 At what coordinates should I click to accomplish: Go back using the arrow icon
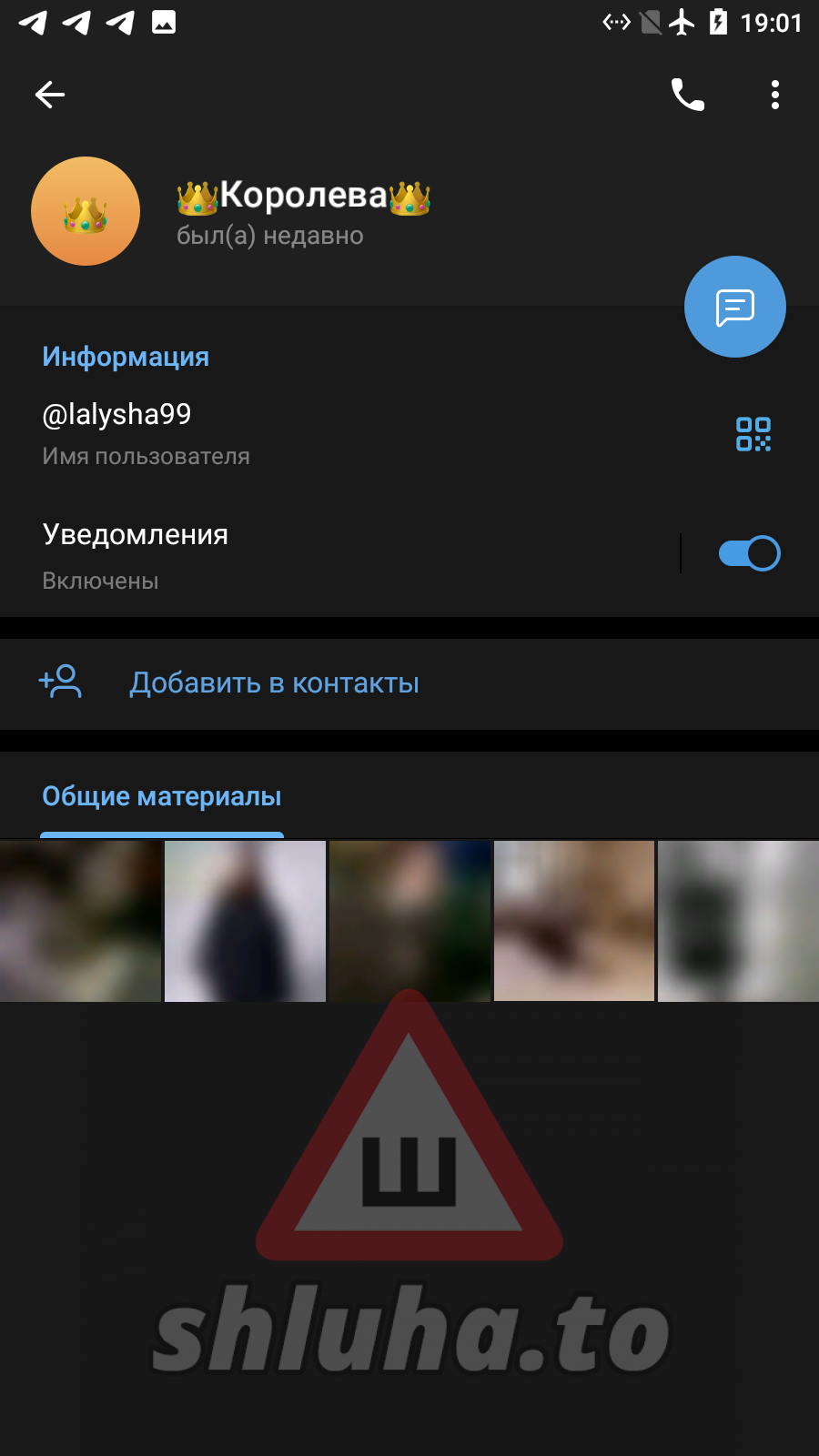tap(50, 95)
